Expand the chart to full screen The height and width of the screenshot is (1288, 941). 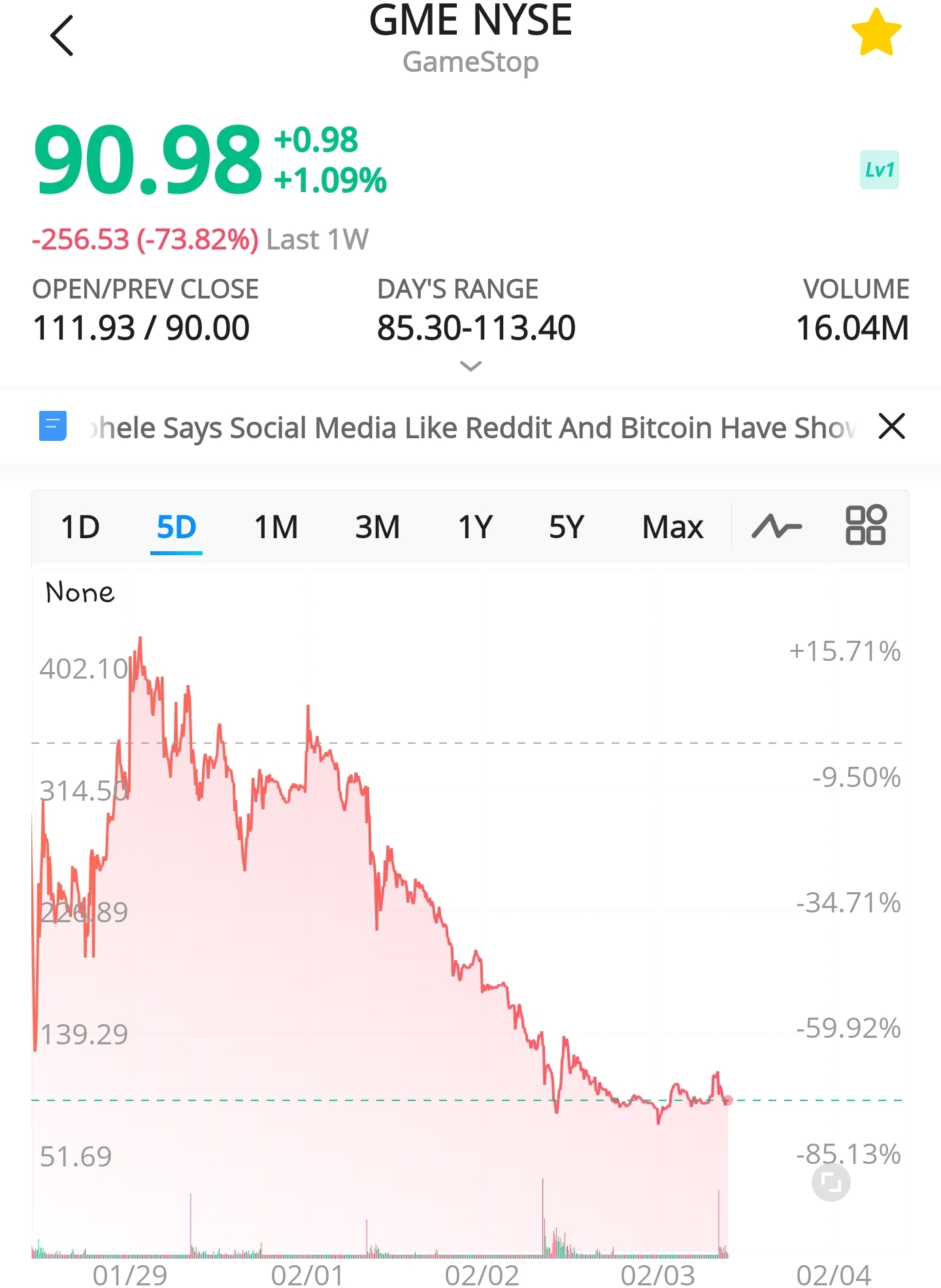(x=831, y=1182)
